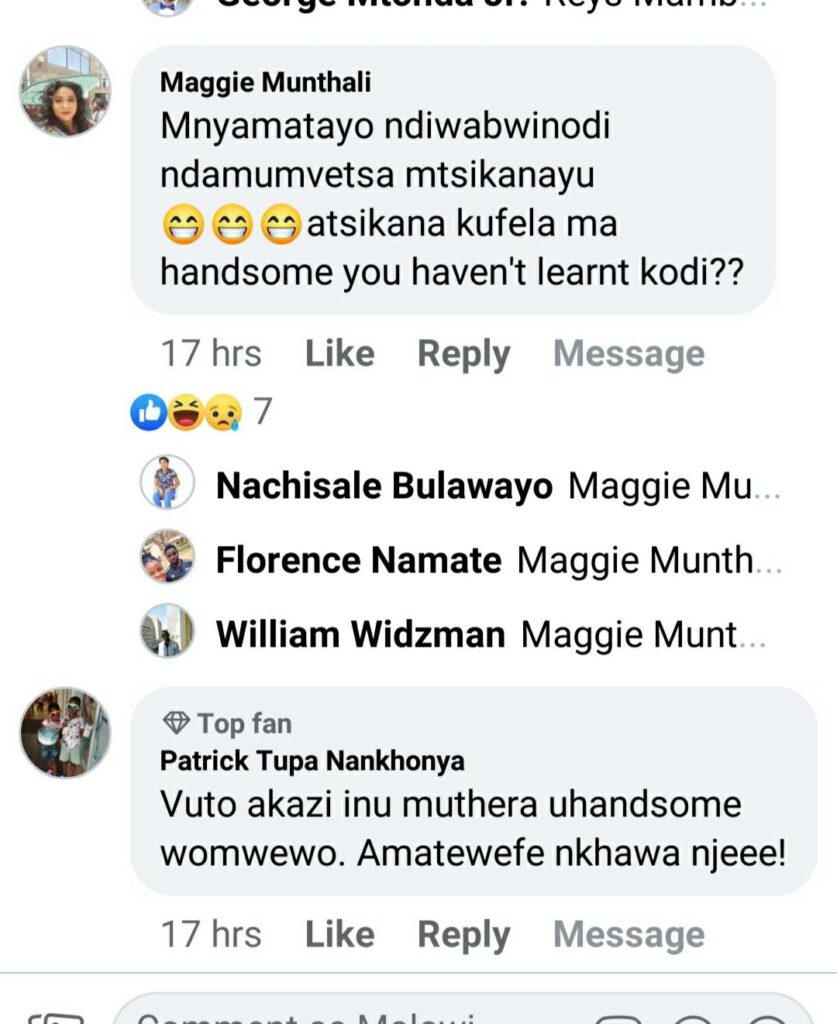Reply to Maggie Munthali's comment

[x=463, y=354]
